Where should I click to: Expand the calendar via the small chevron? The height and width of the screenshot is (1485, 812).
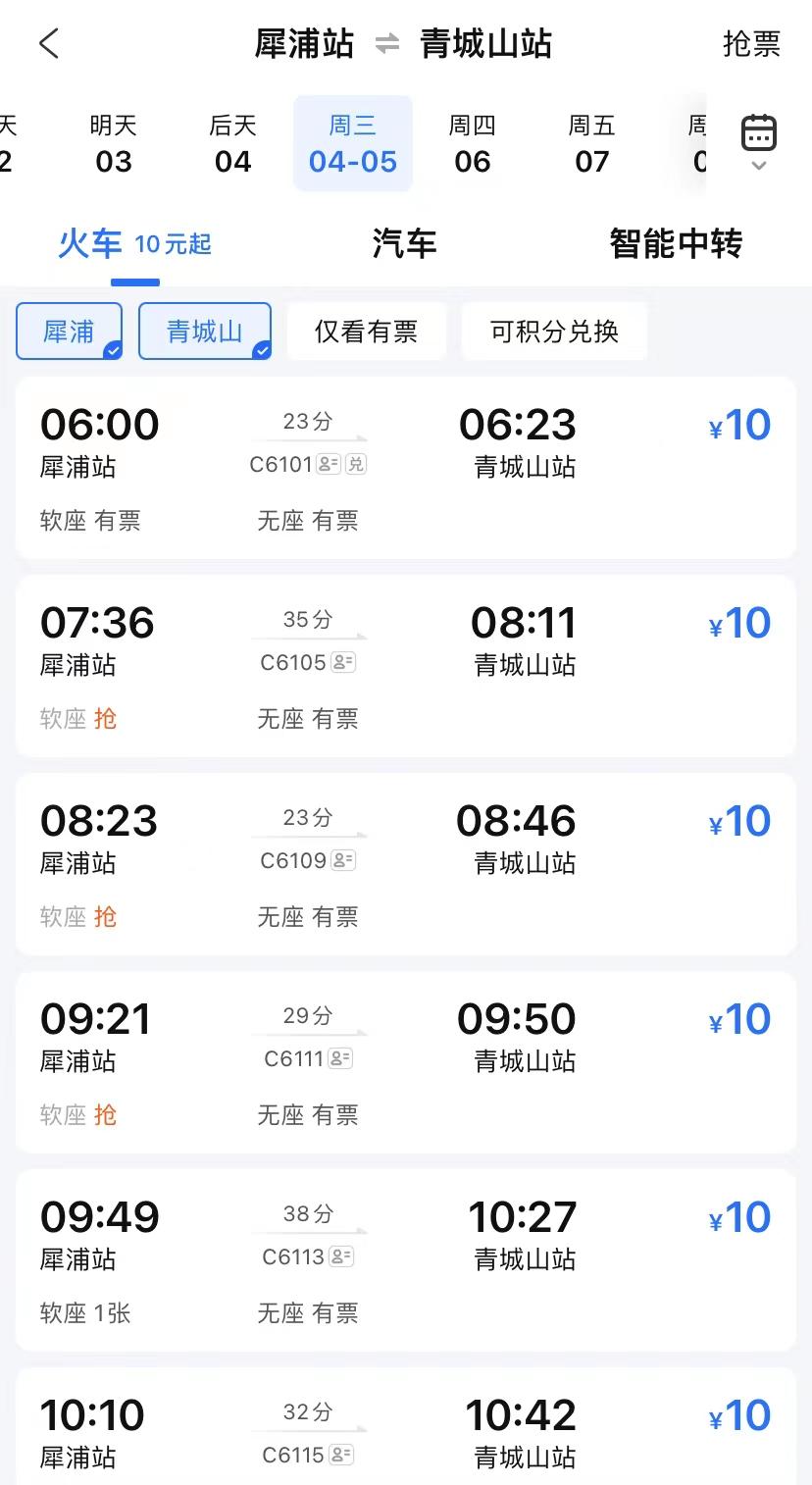tap(758, 167)
